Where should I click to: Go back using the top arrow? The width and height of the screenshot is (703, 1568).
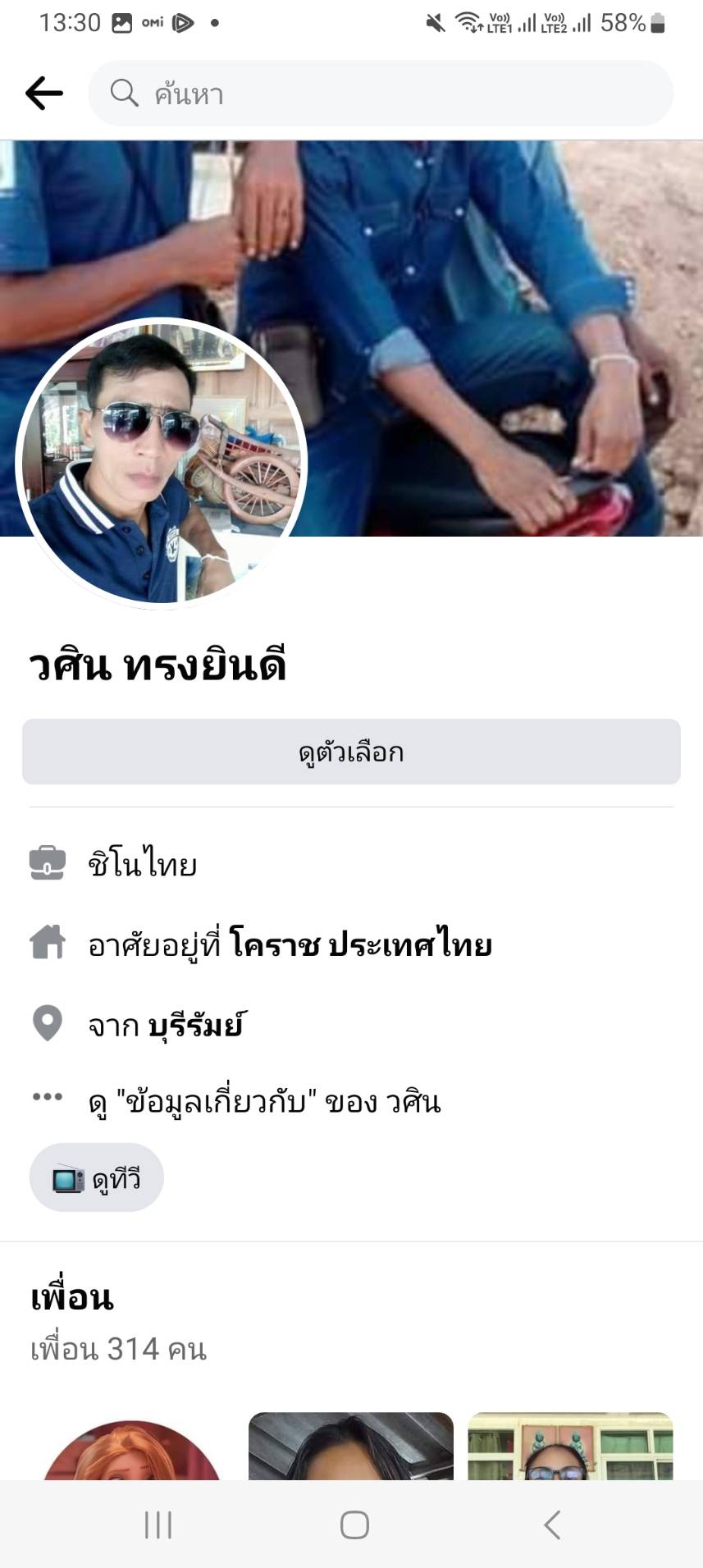coord(44,94)
